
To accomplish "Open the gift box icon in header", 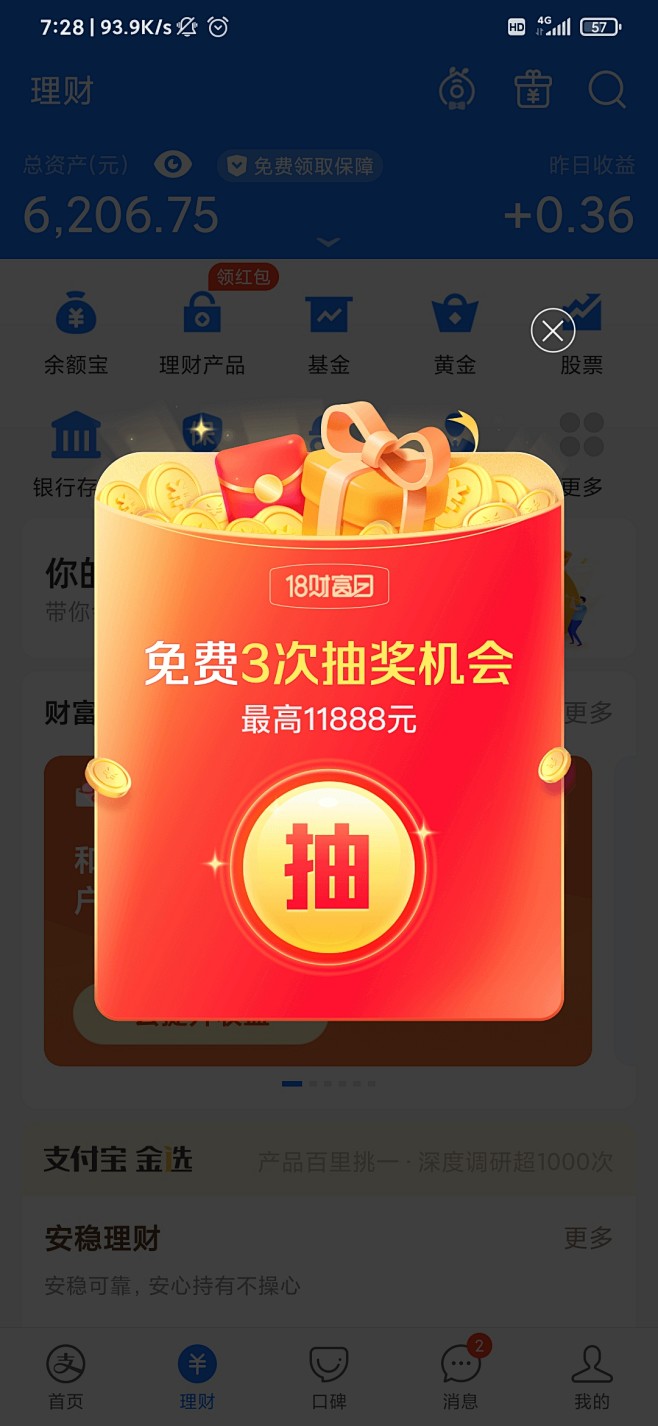I will coord(533,90).
